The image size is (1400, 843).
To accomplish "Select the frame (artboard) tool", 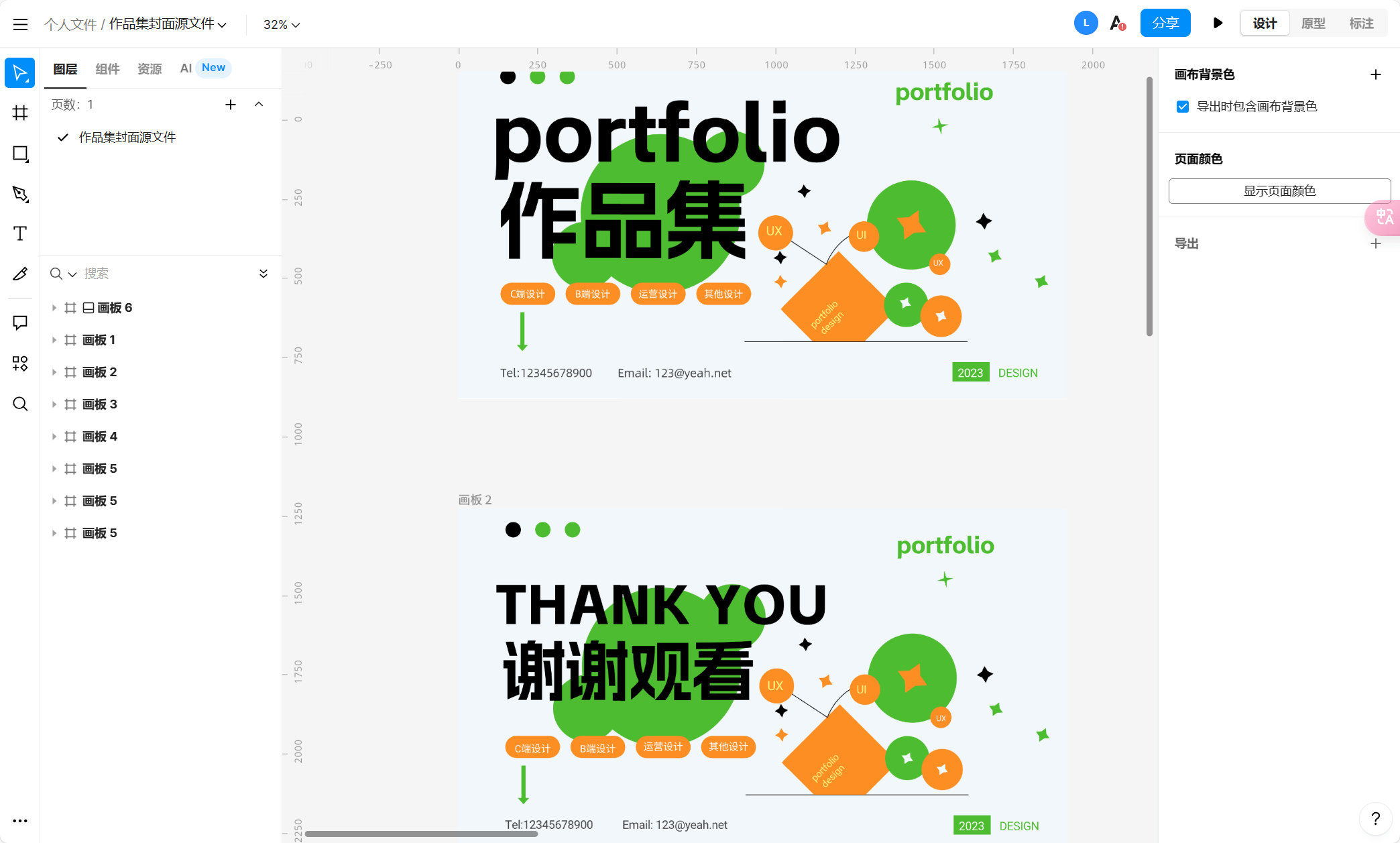I will click(20, 113).
